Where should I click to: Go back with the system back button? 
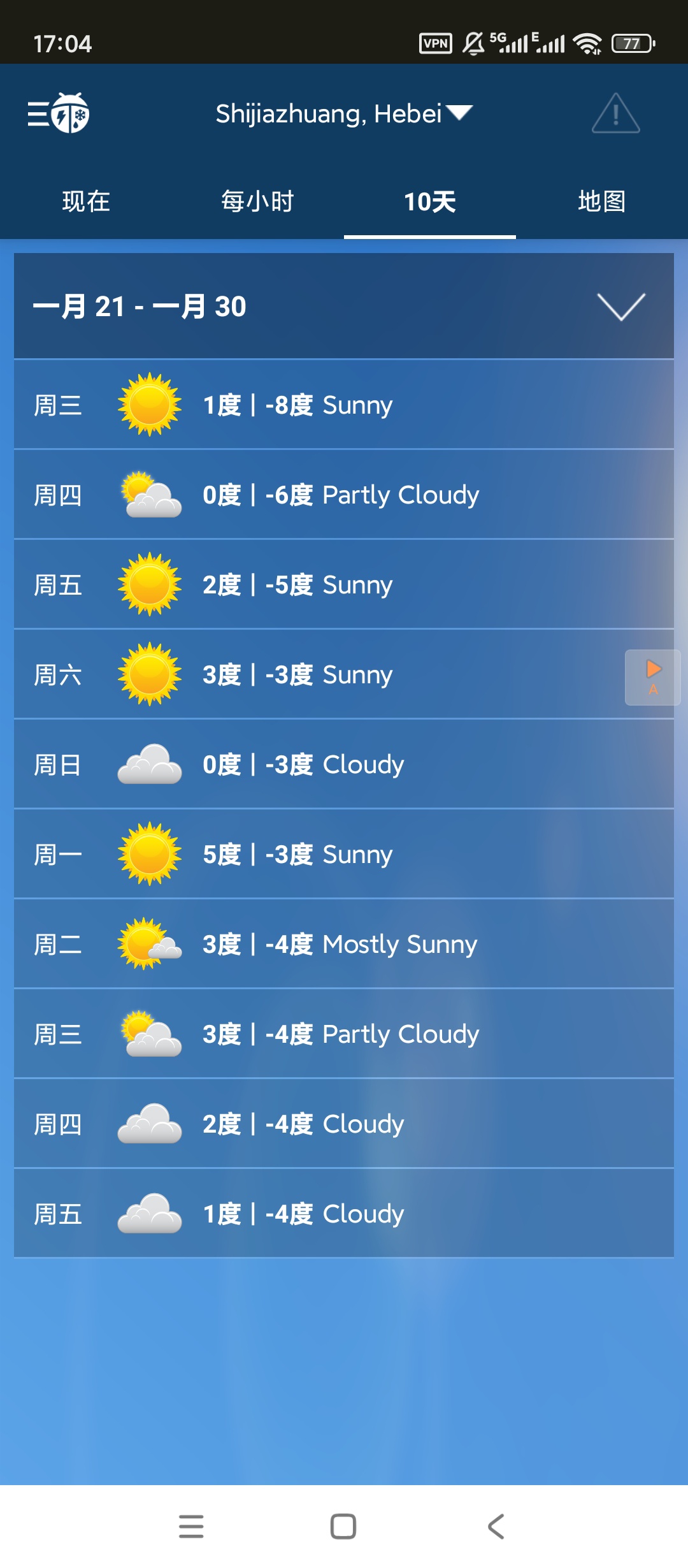(496, 1527)
